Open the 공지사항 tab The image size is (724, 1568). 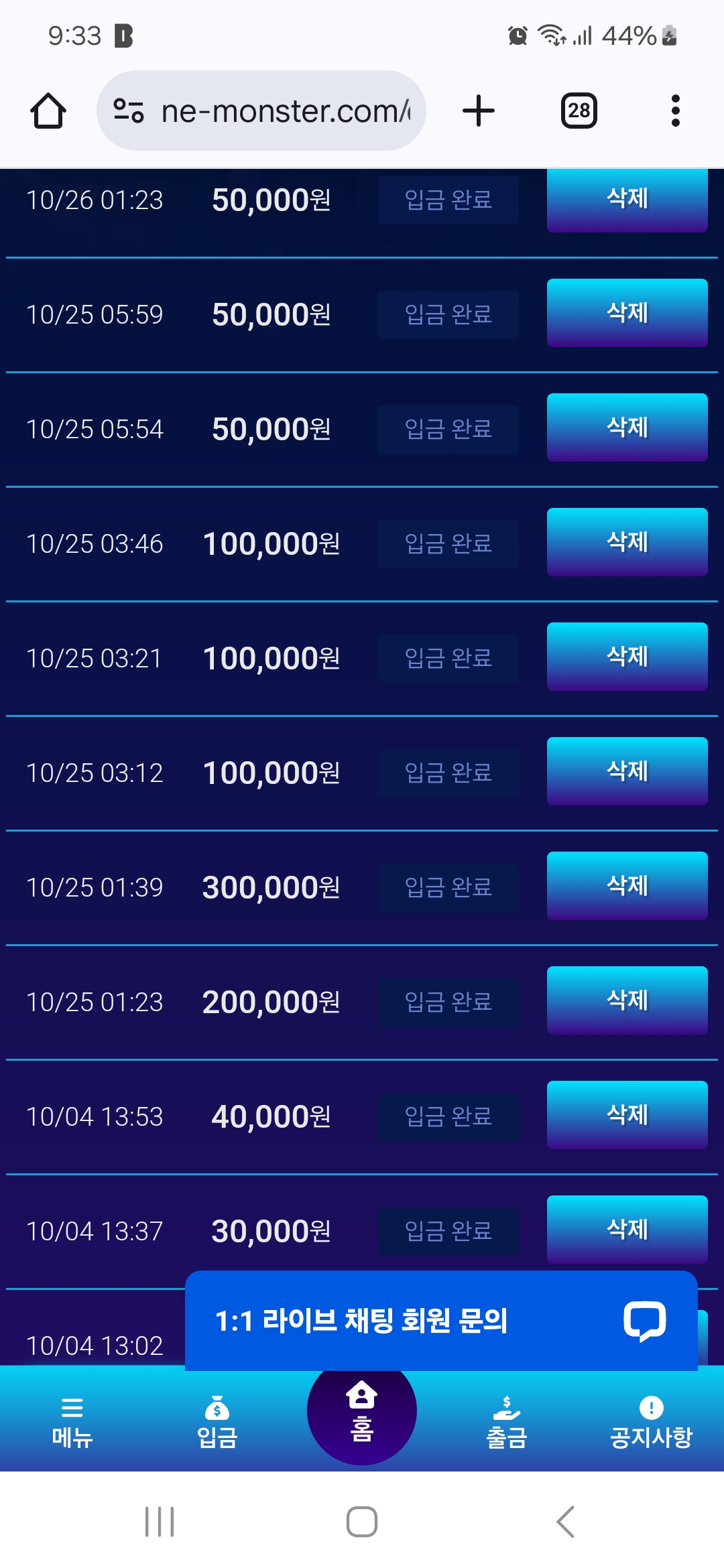pyautogui.click(x=652, y=1422)
